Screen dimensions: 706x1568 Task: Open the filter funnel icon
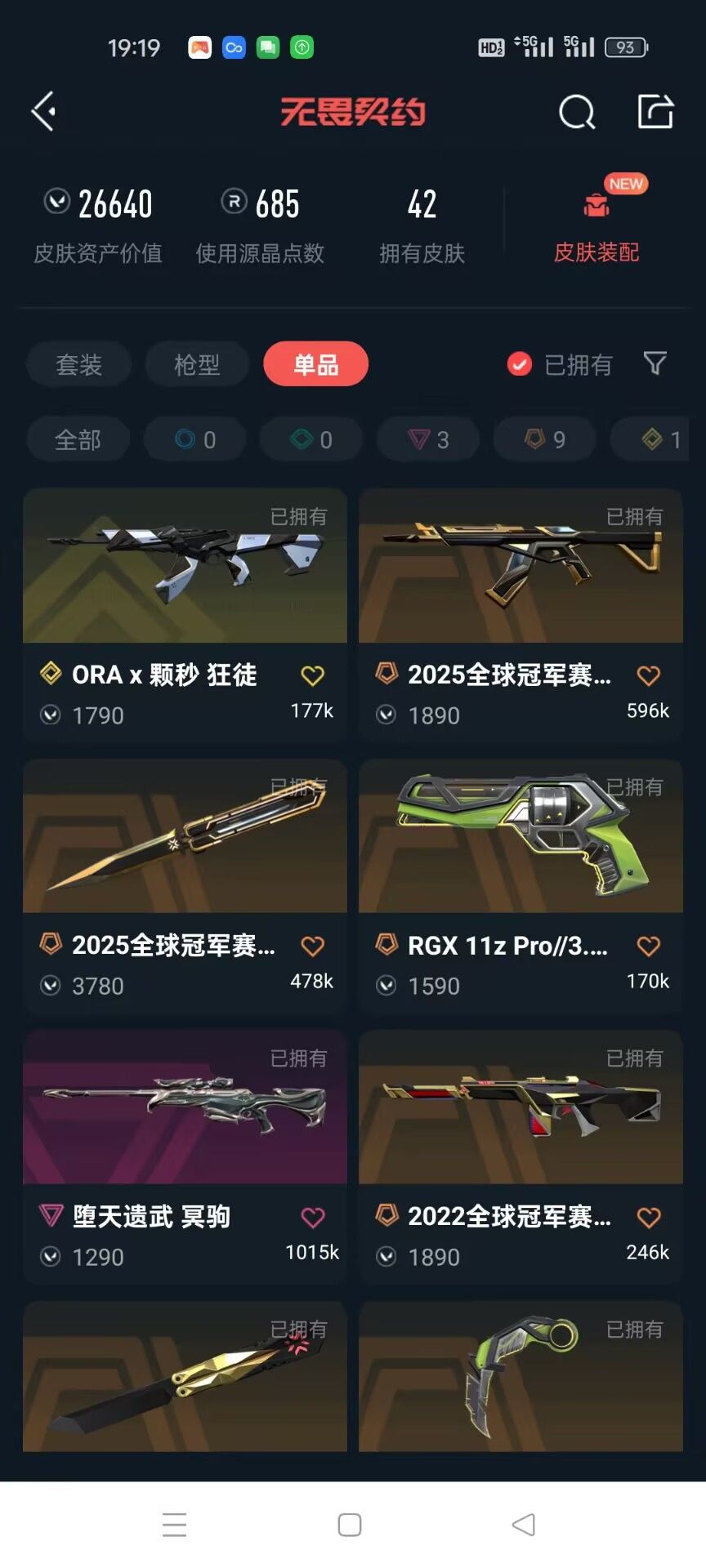(655, 363)
